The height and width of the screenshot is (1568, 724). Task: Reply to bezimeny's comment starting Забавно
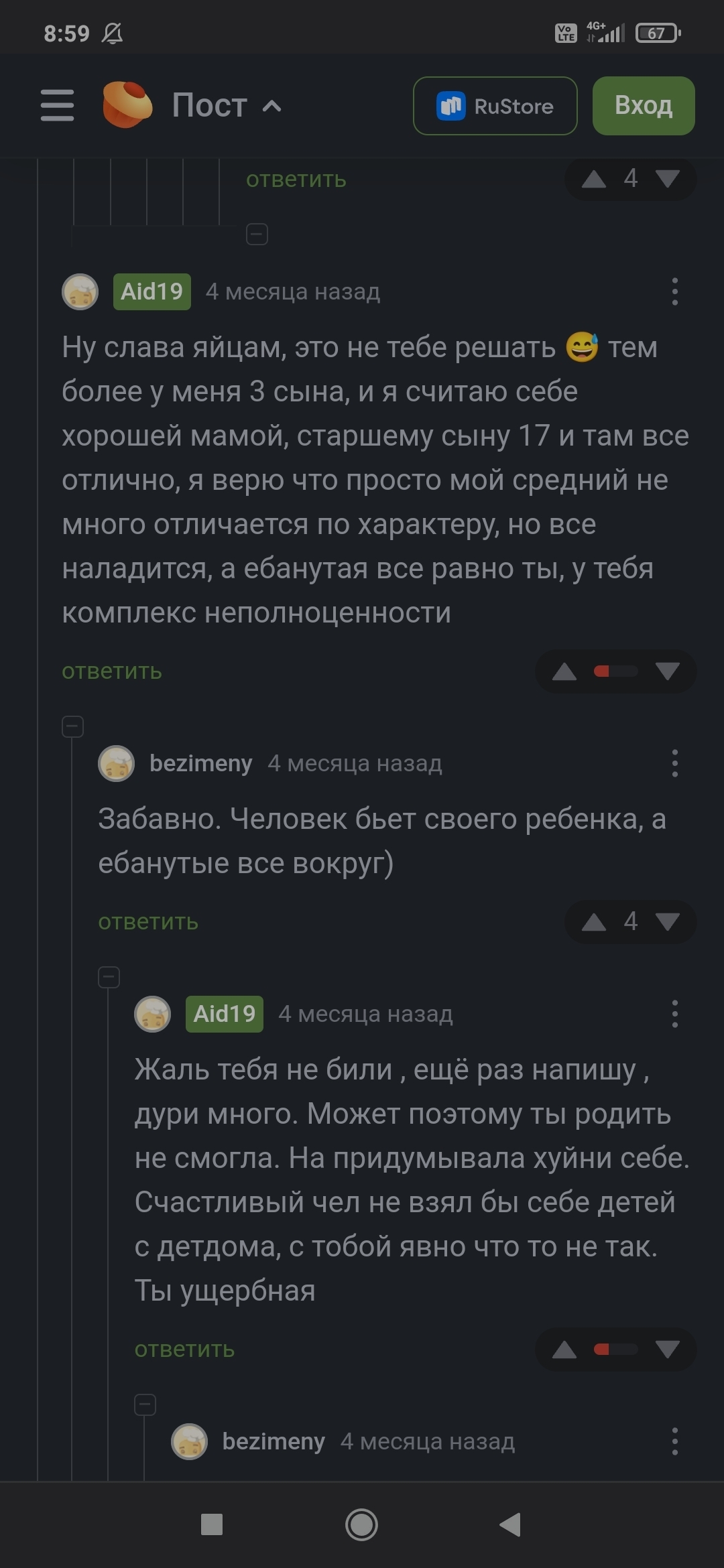click(x=148, y=922)
